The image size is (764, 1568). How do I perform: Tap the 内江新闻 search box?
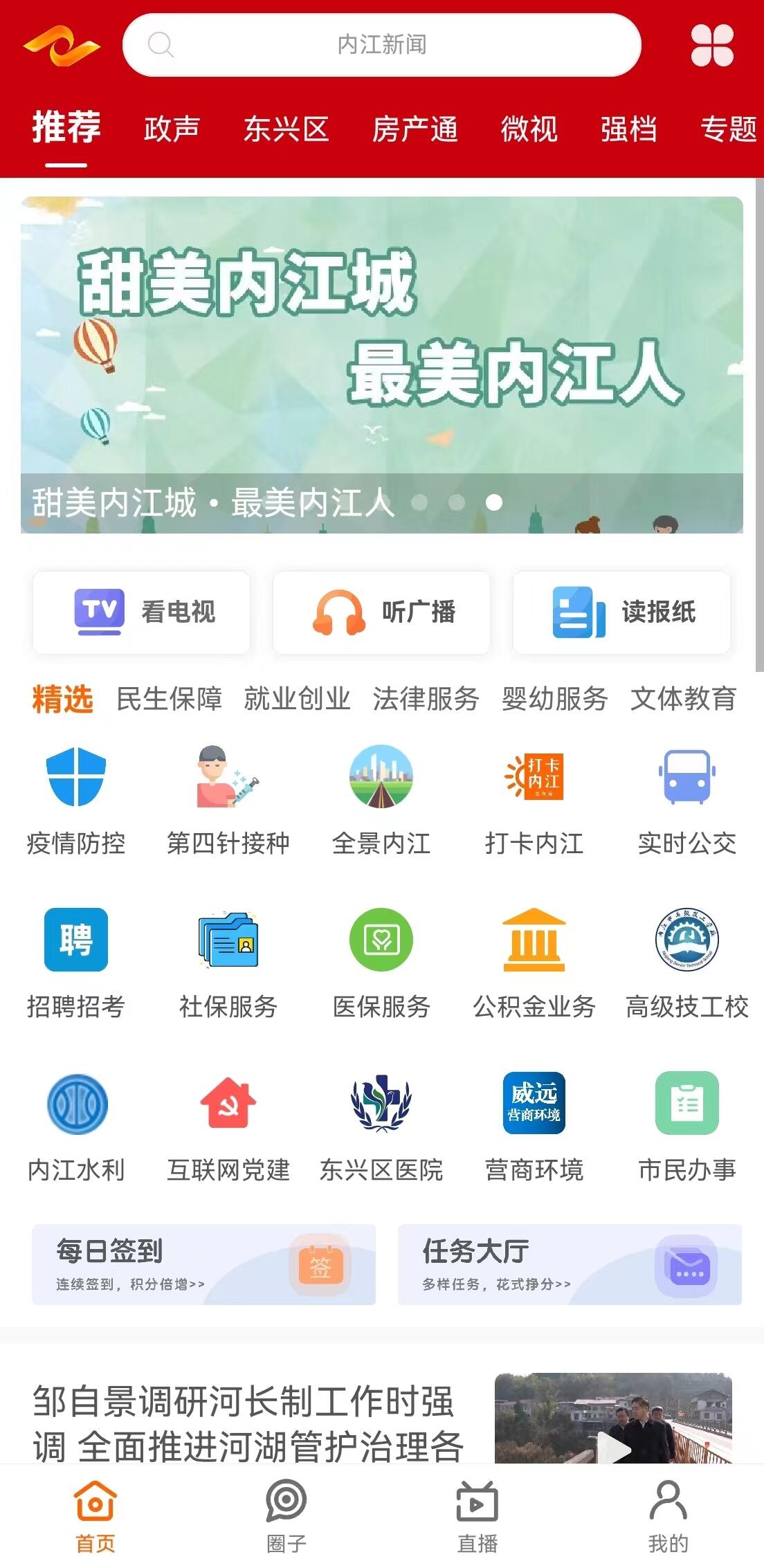[x=381, y=45]
